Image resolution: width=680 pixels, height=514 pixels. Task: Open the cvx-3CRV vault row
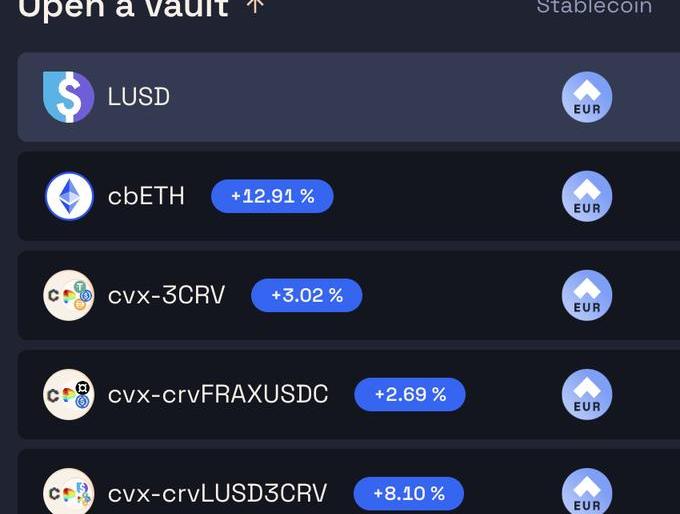coord(166,295)
